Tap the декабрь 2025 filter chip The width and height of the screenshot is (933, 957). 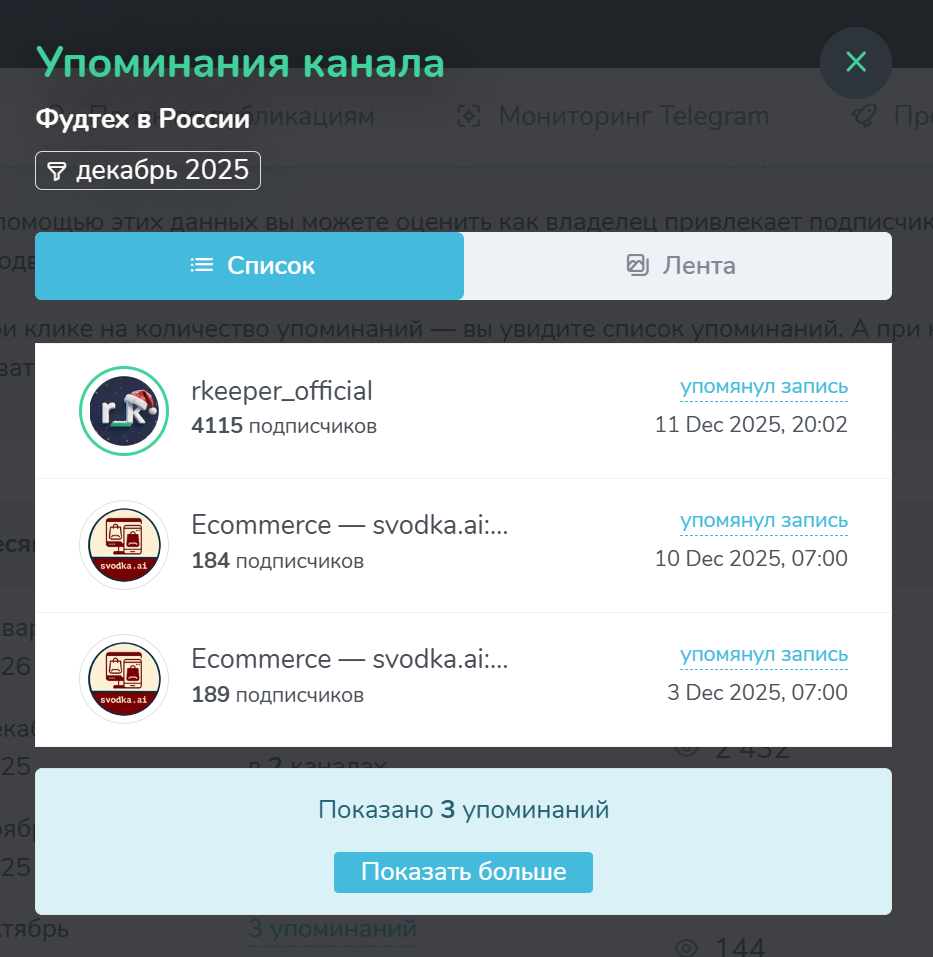pos(148,170)
